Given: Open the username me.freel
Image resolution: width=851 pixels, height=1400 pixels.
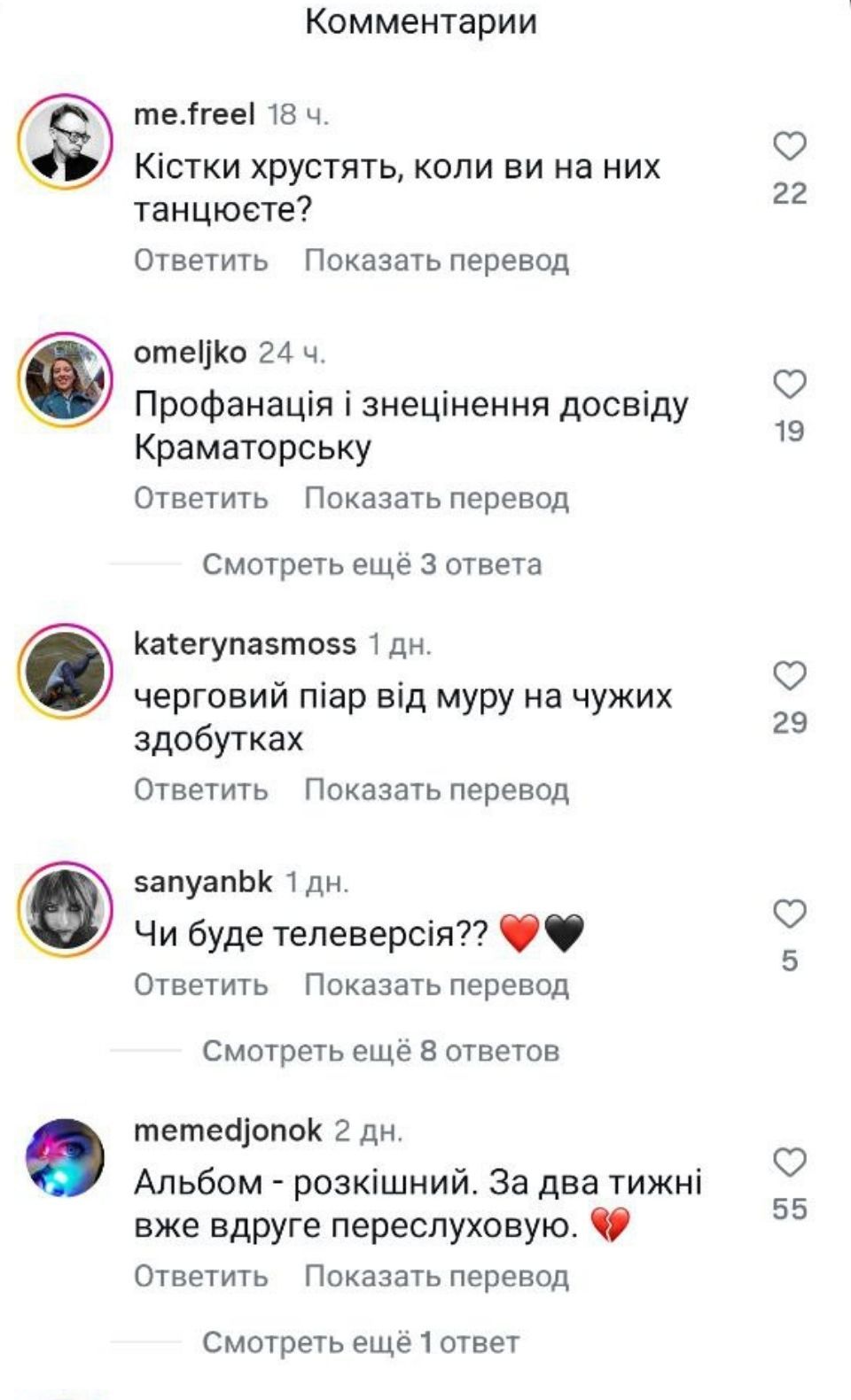Looking at the screenshot, I should pos(194,113).
